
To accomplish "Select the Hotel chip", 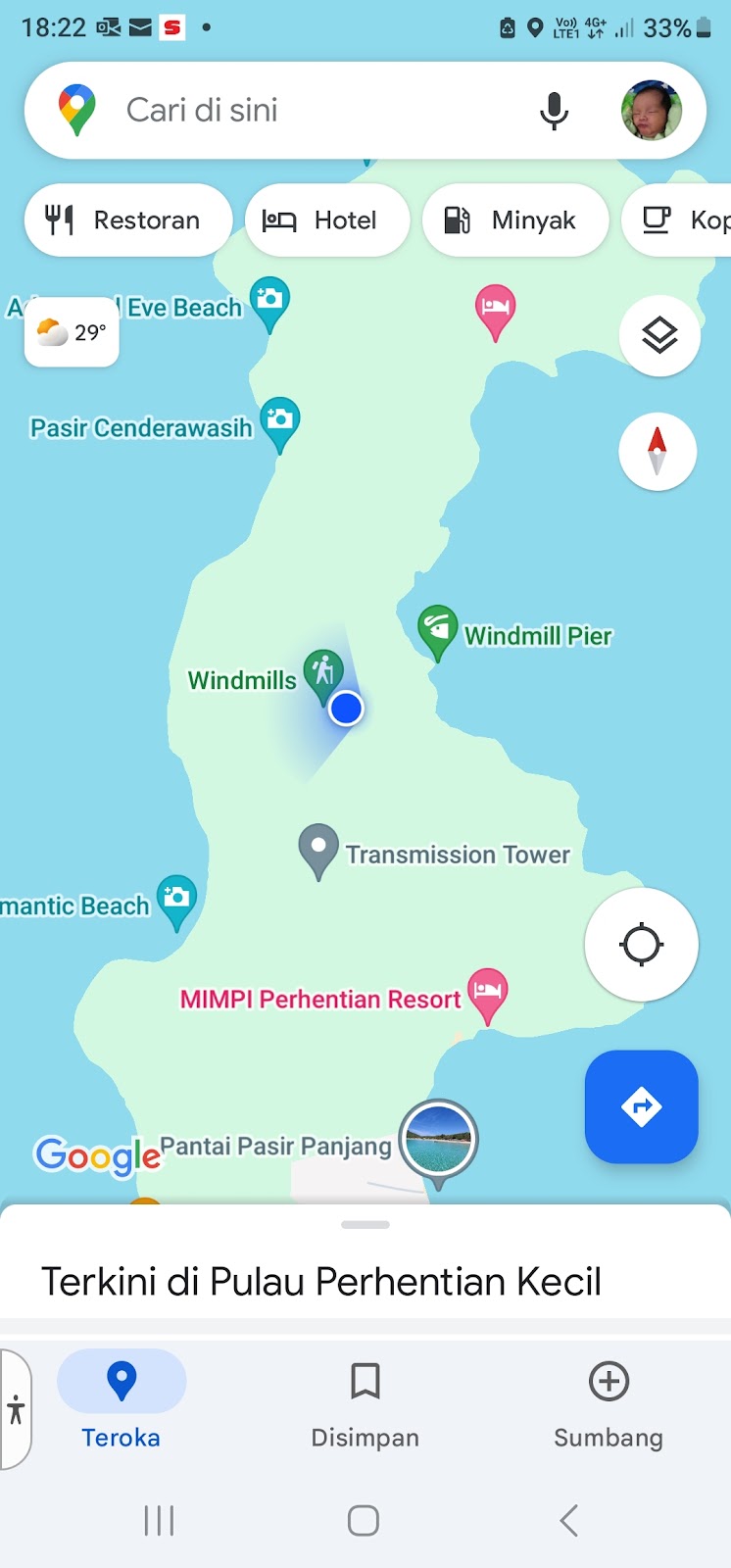I will pyautogui.click(x=326, y=220).
